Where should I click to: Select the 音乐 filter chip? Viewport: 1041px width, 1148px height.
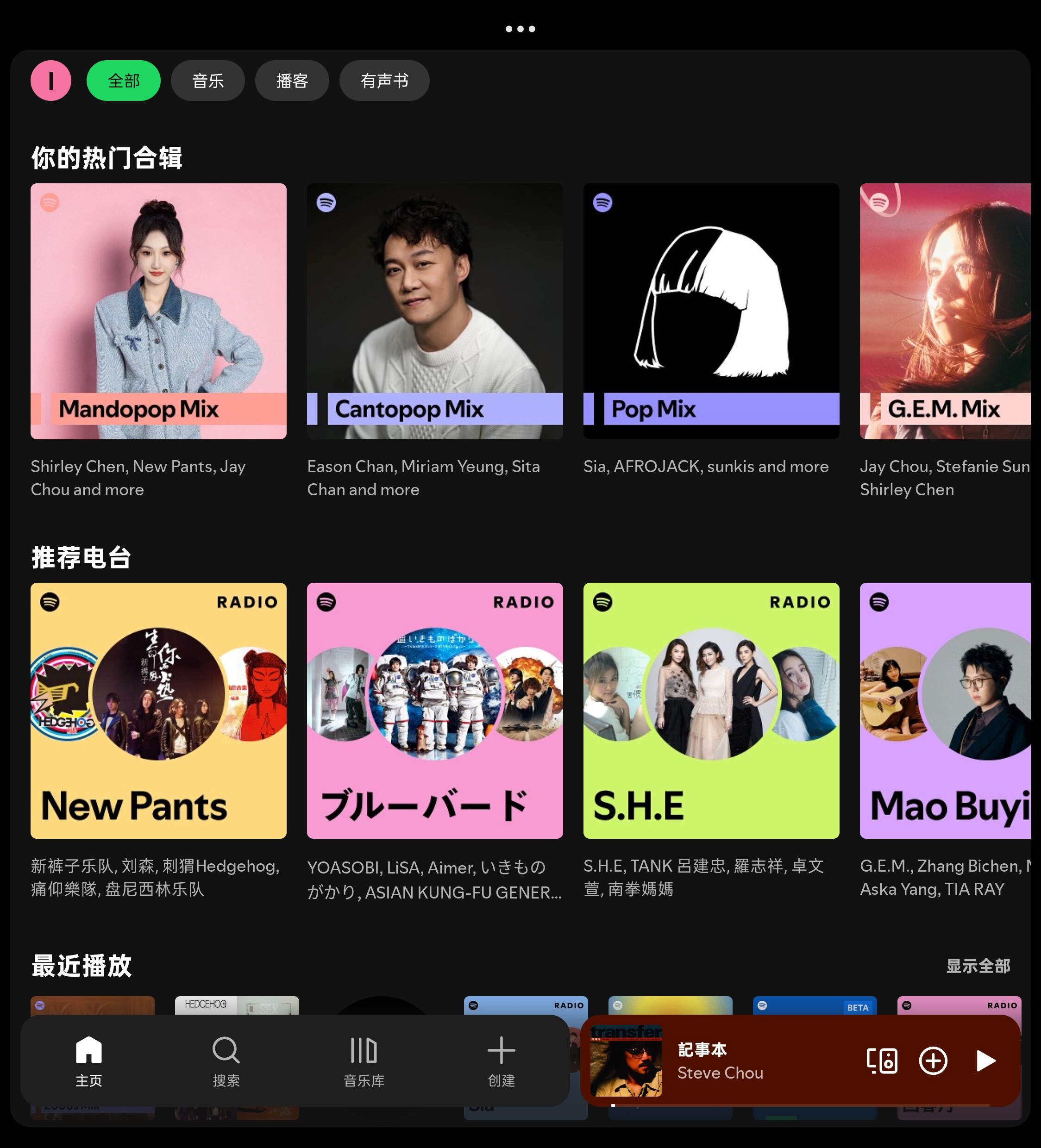point(208,80)
